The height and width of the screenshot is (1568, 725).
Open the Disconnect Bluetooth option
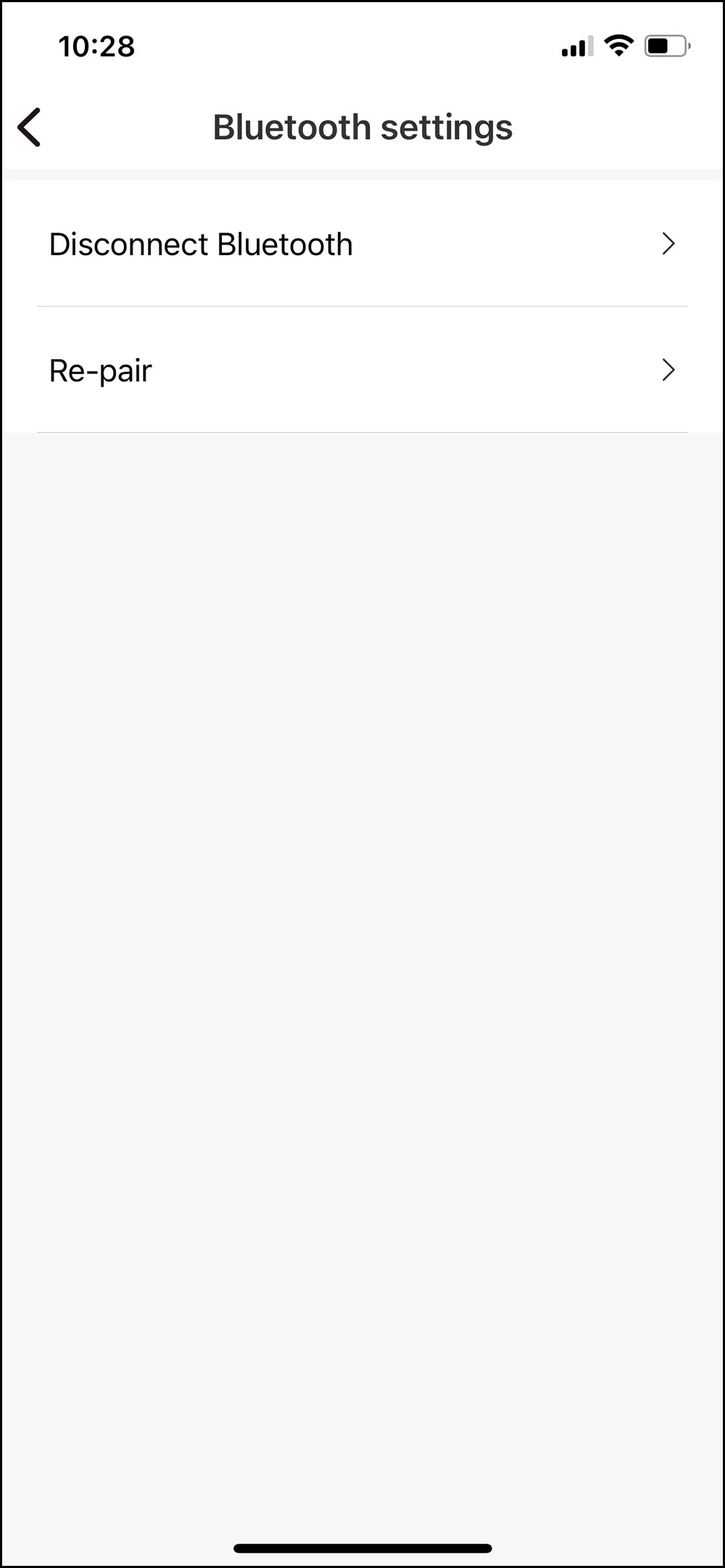point(361,244)
